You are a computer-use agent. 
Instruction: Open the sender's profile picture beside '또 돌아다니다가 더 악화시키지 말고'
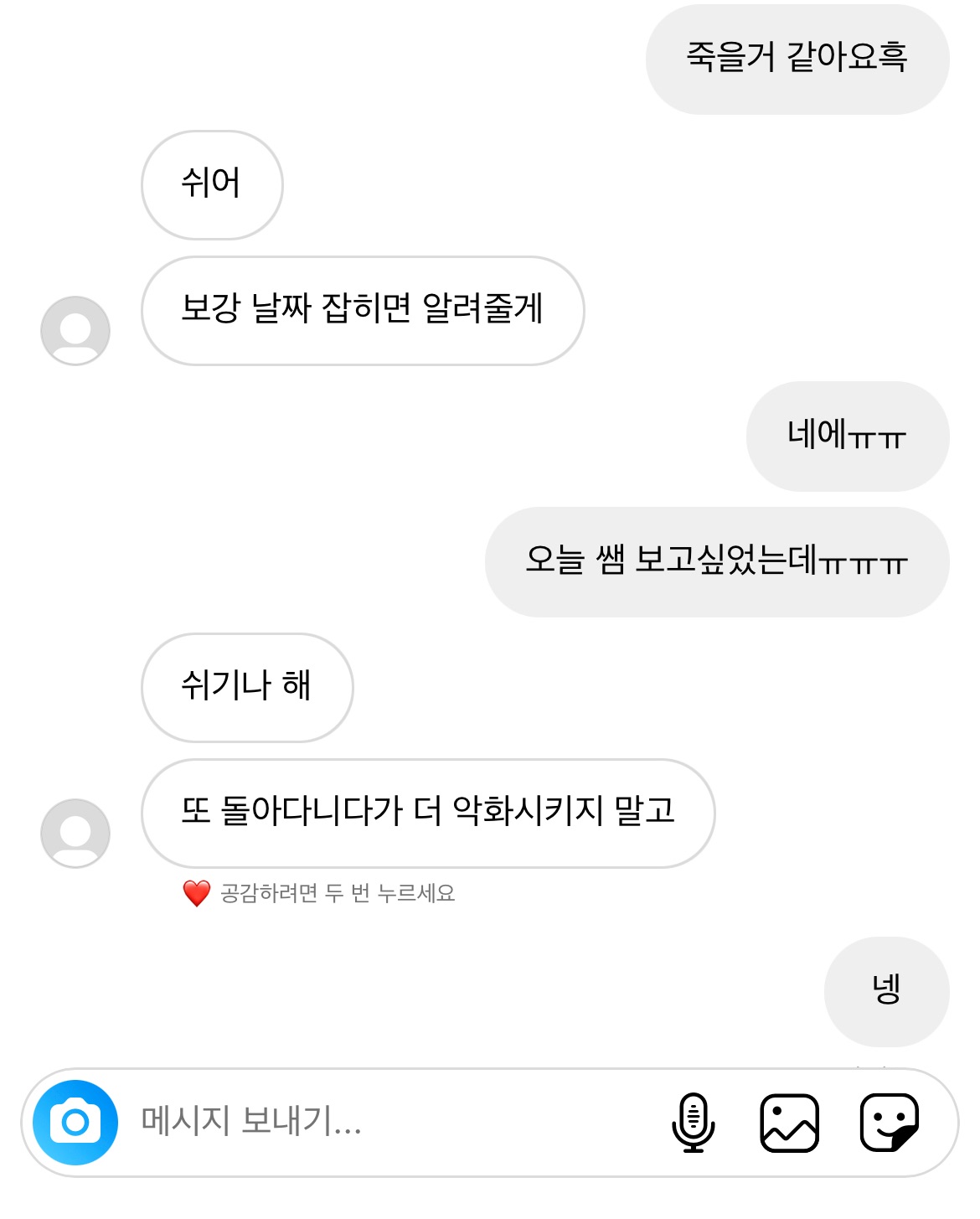point(75,834)
